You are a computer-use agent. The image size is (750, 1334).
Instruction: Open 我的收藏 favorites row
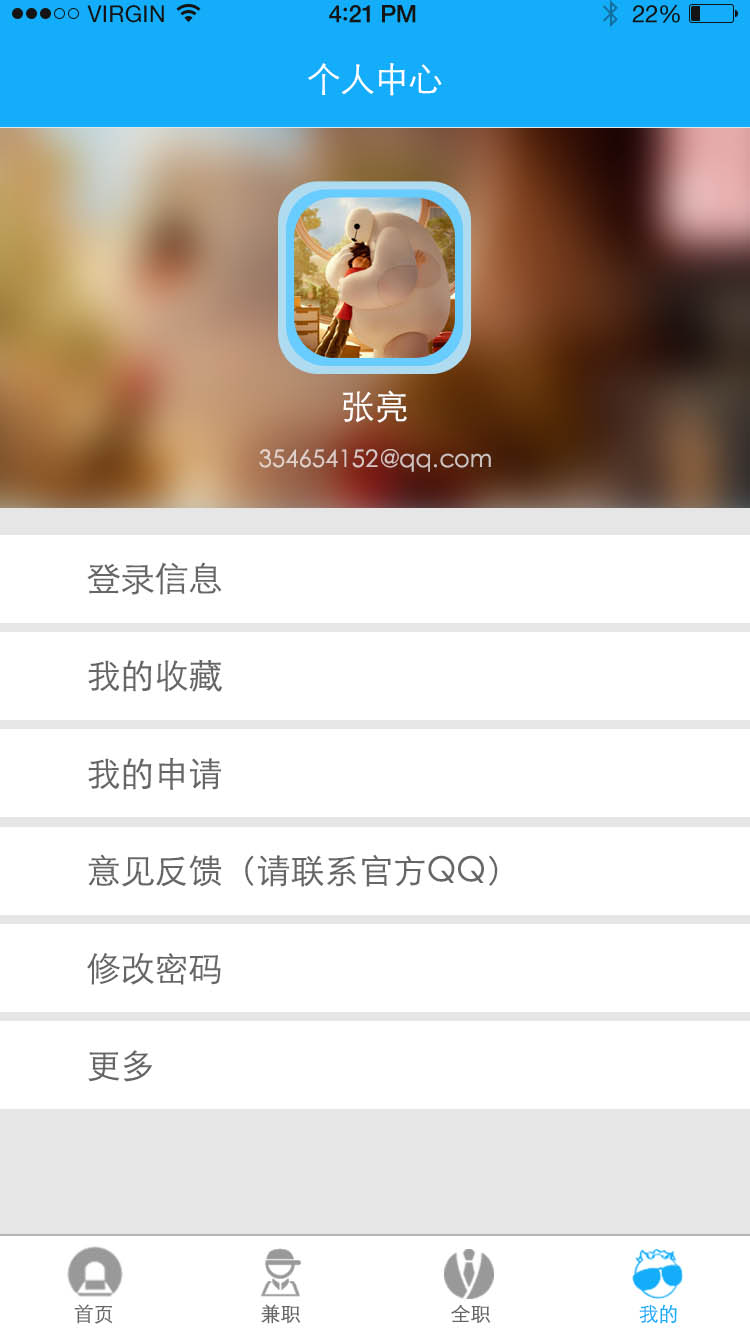click(x=374, y=676)
